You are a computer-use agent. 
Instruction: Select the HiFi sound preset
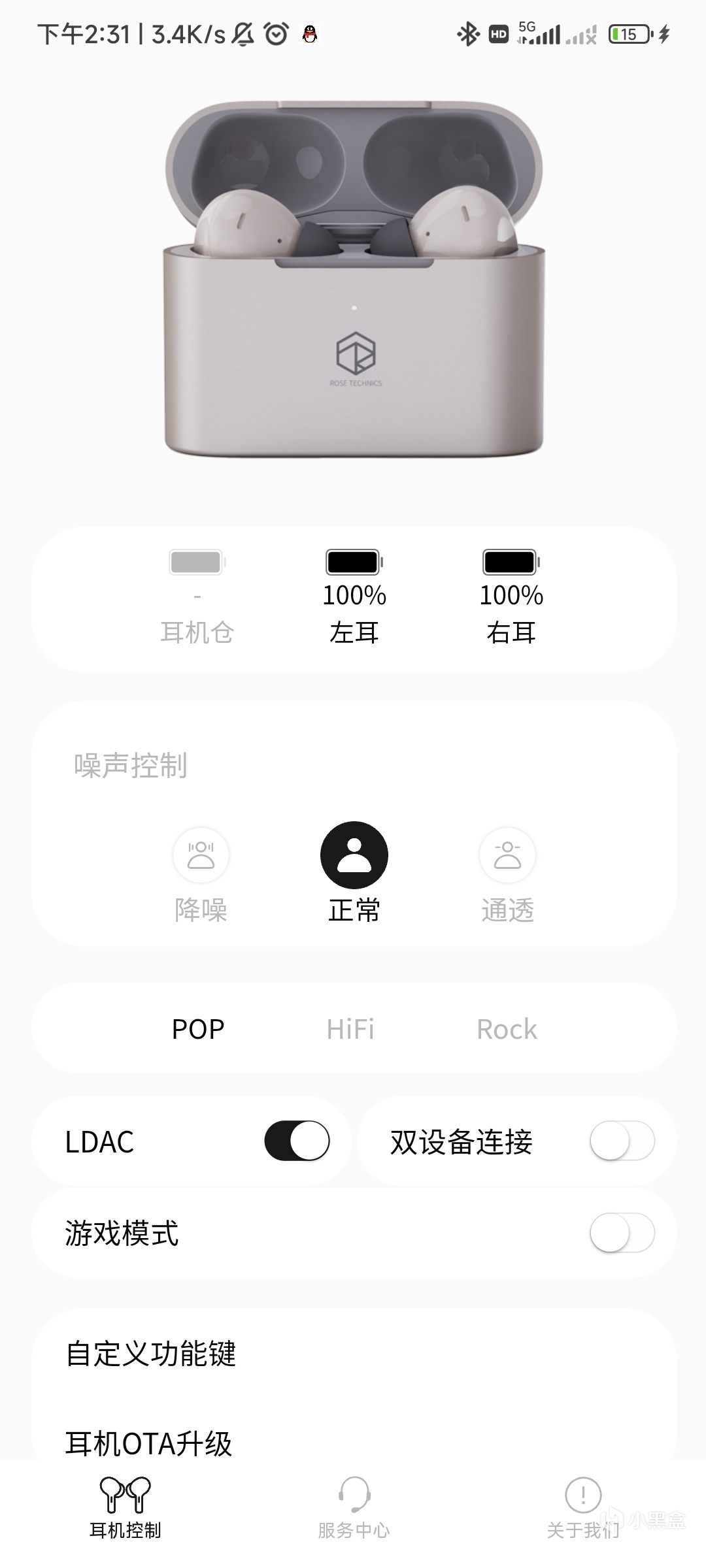pyautogui.click(x=350, y=1030)
